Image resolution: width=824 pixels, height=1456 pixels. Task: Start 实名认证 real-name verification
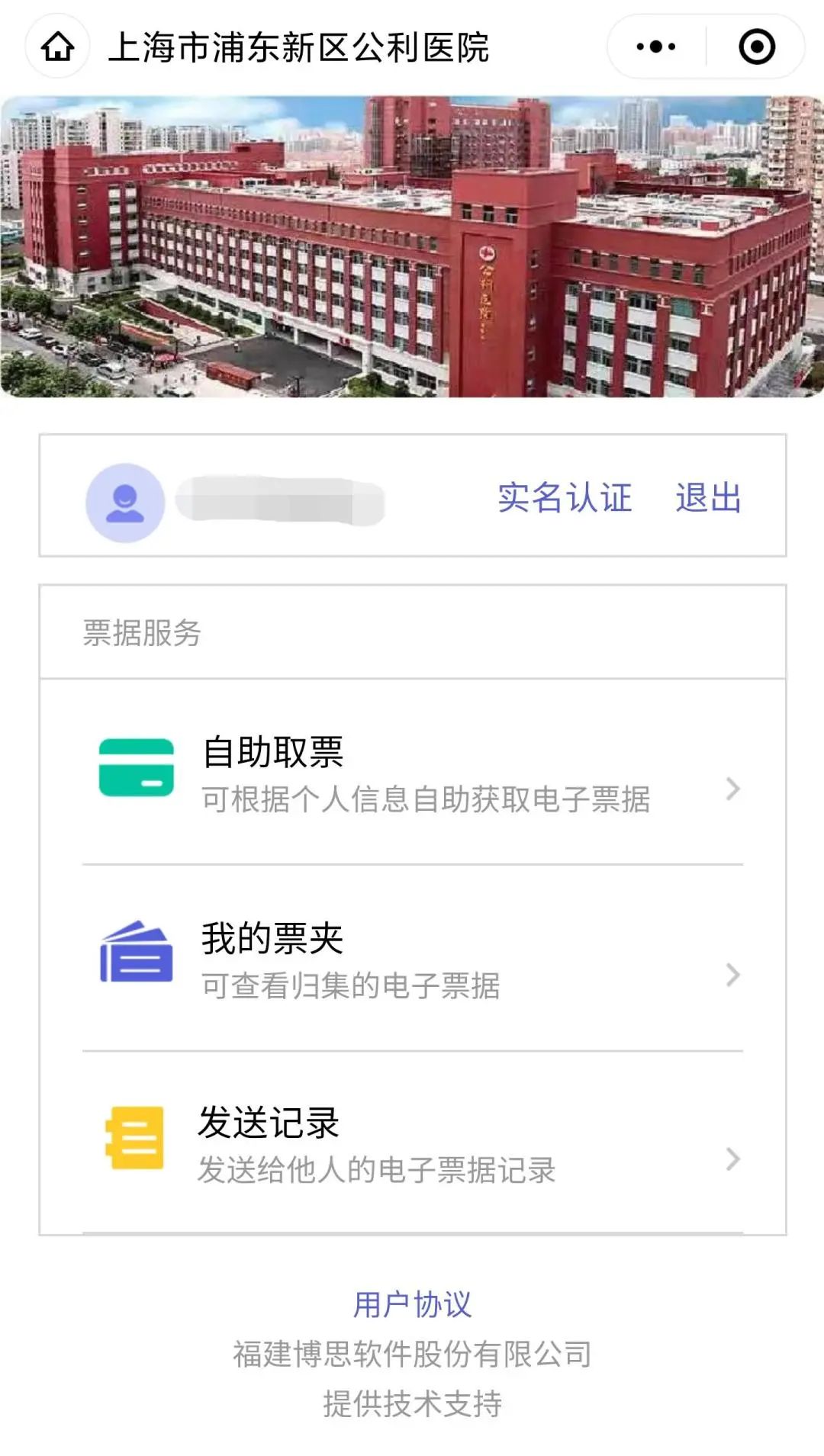pyautogui.click(x=565, y=498)
